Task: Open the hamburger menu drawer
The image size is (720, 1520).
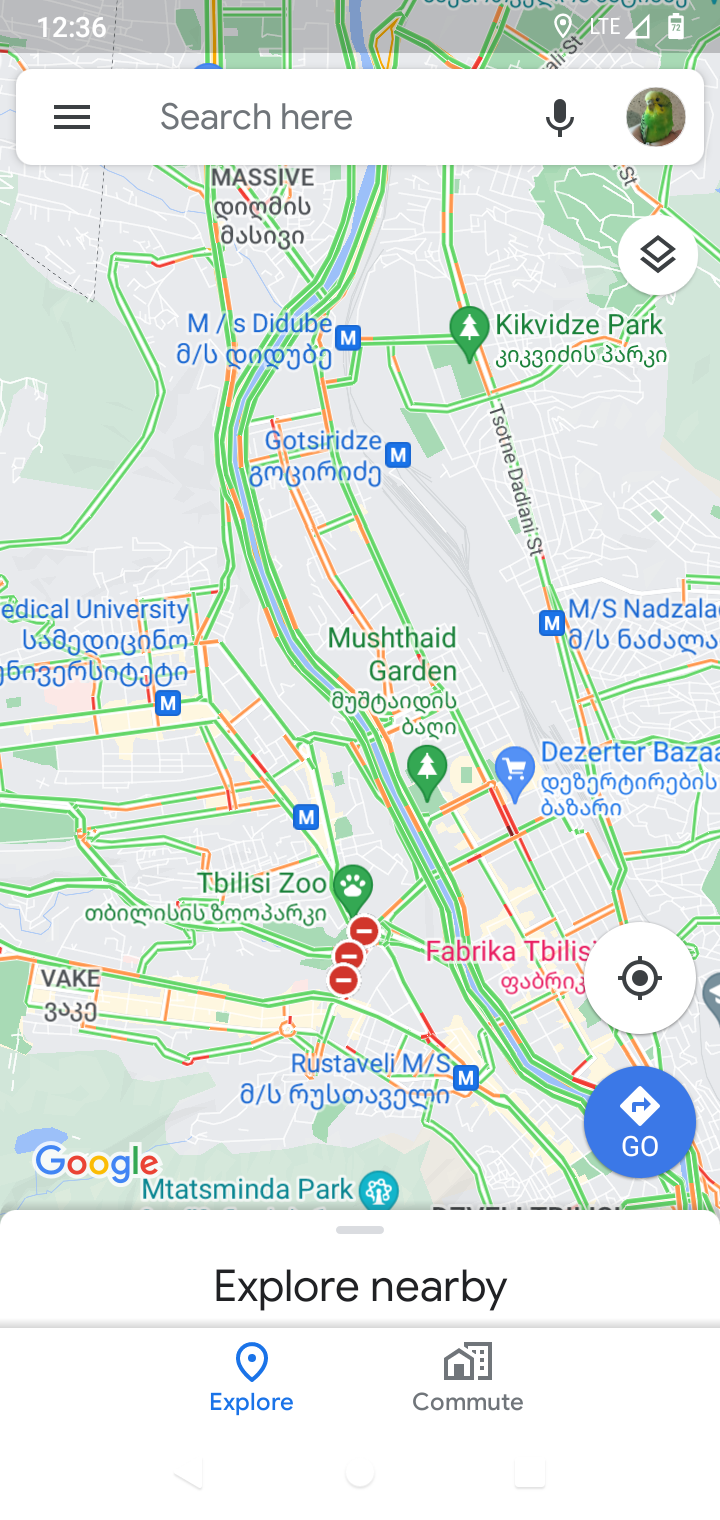Action: pos(72,118)
